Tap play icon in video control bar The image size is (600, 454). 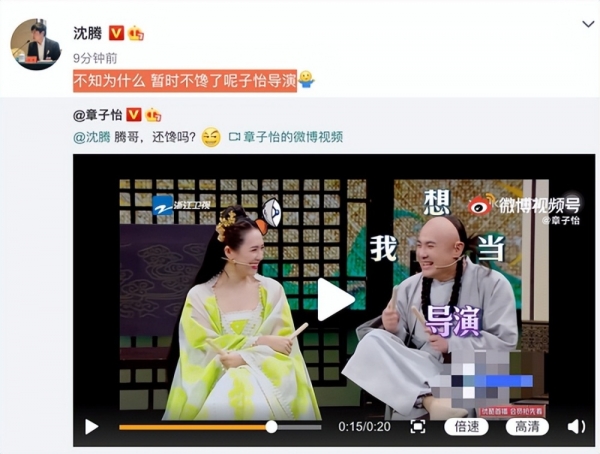(91, 427)
